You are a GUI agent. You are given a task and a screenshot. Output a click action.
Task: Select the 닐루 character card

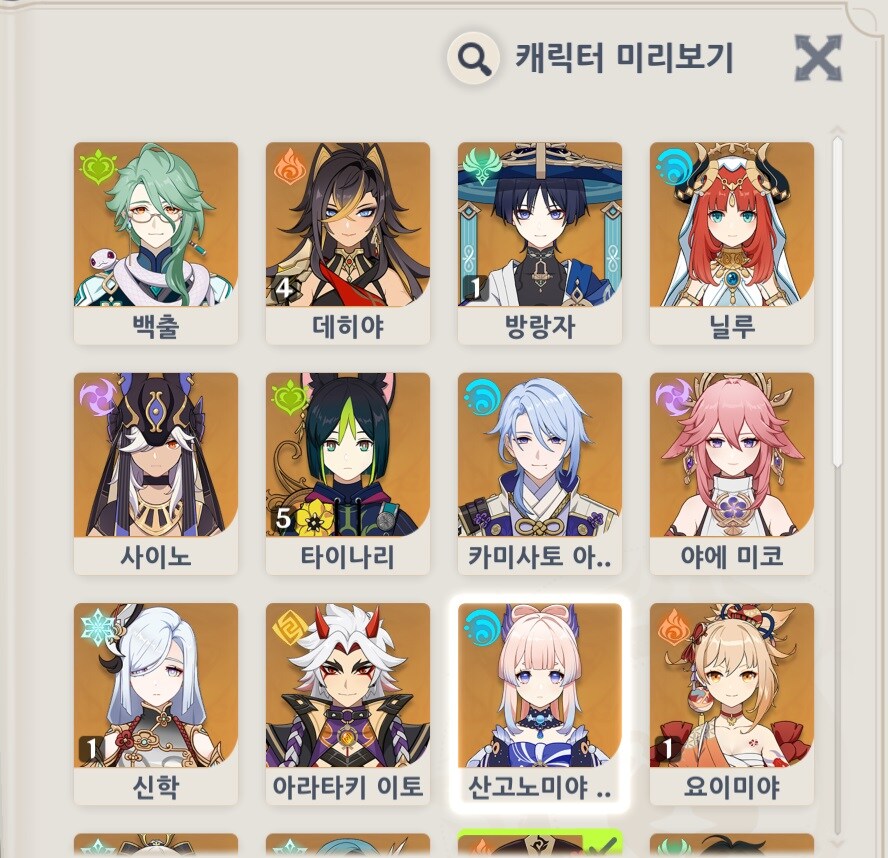pyautogui.click(x=732, y=240)
